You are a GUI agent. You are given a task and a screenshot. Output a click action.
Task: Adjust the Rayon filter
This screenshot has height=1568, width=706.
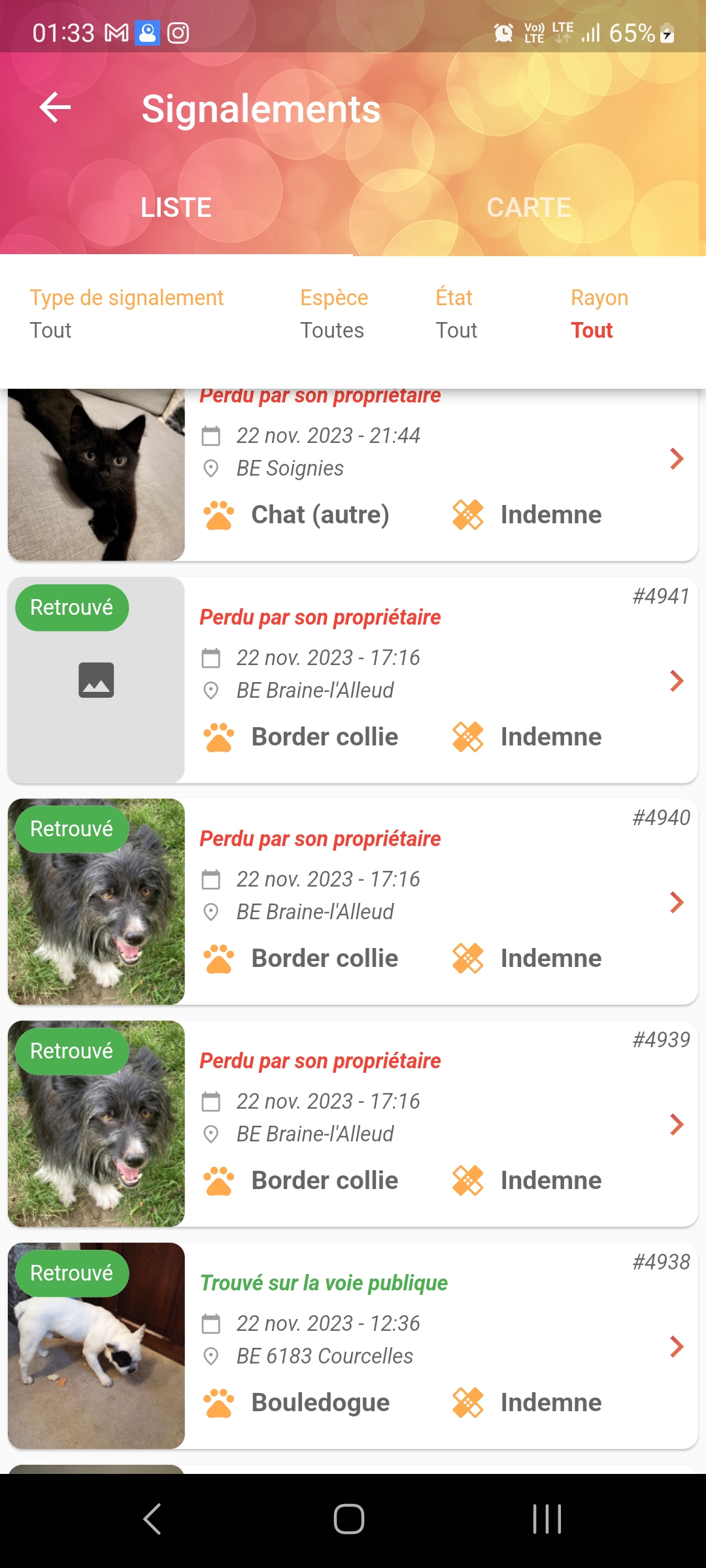599,314
